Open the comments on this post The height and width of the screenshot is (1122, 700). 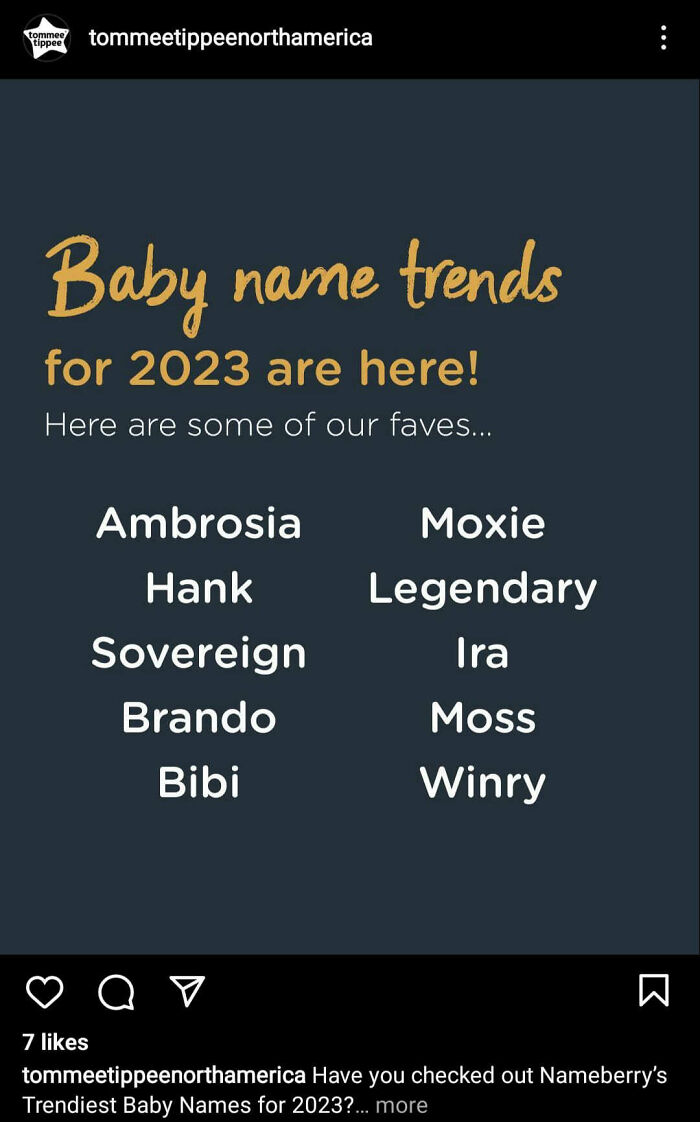point(116,991)
